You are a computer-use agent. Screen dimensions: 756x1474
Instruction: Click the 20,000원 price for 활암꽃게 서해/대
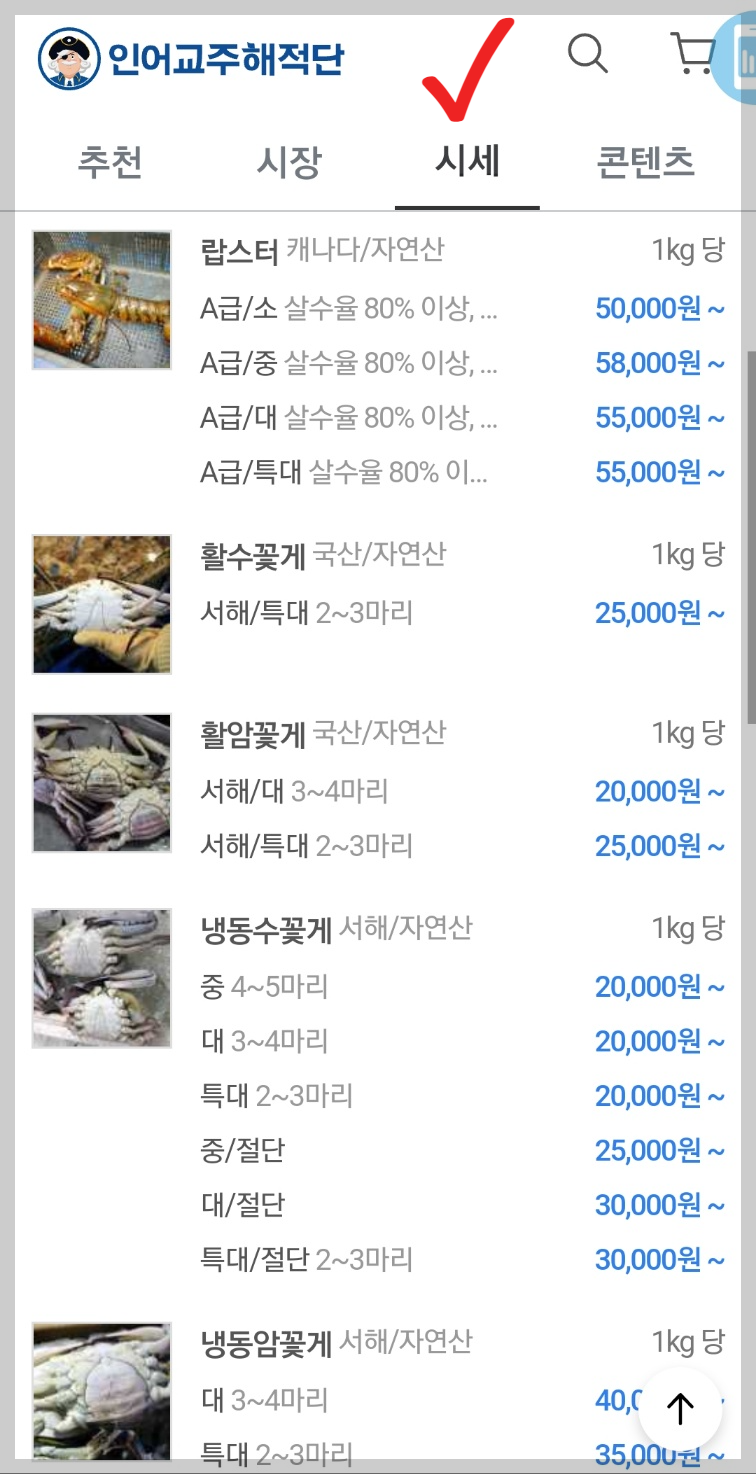(x=659, y=791)
